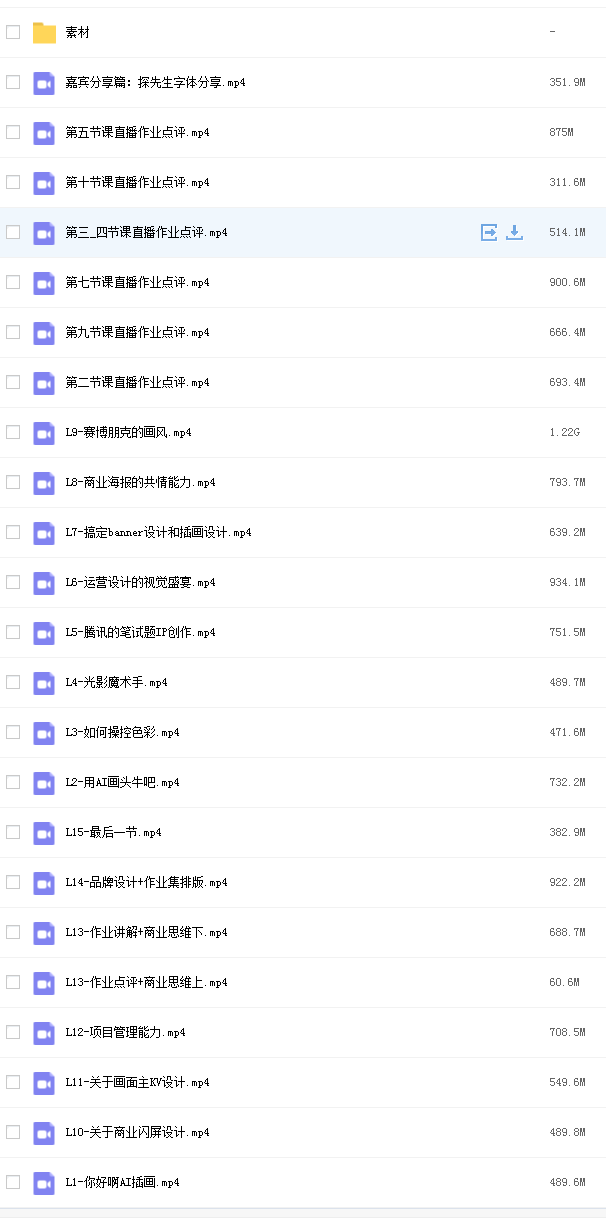Viewport: 606px width, 1220px height.
Task: Mark checkbox for L4-光影魔术手.mp4
Action: coord(13,682)
